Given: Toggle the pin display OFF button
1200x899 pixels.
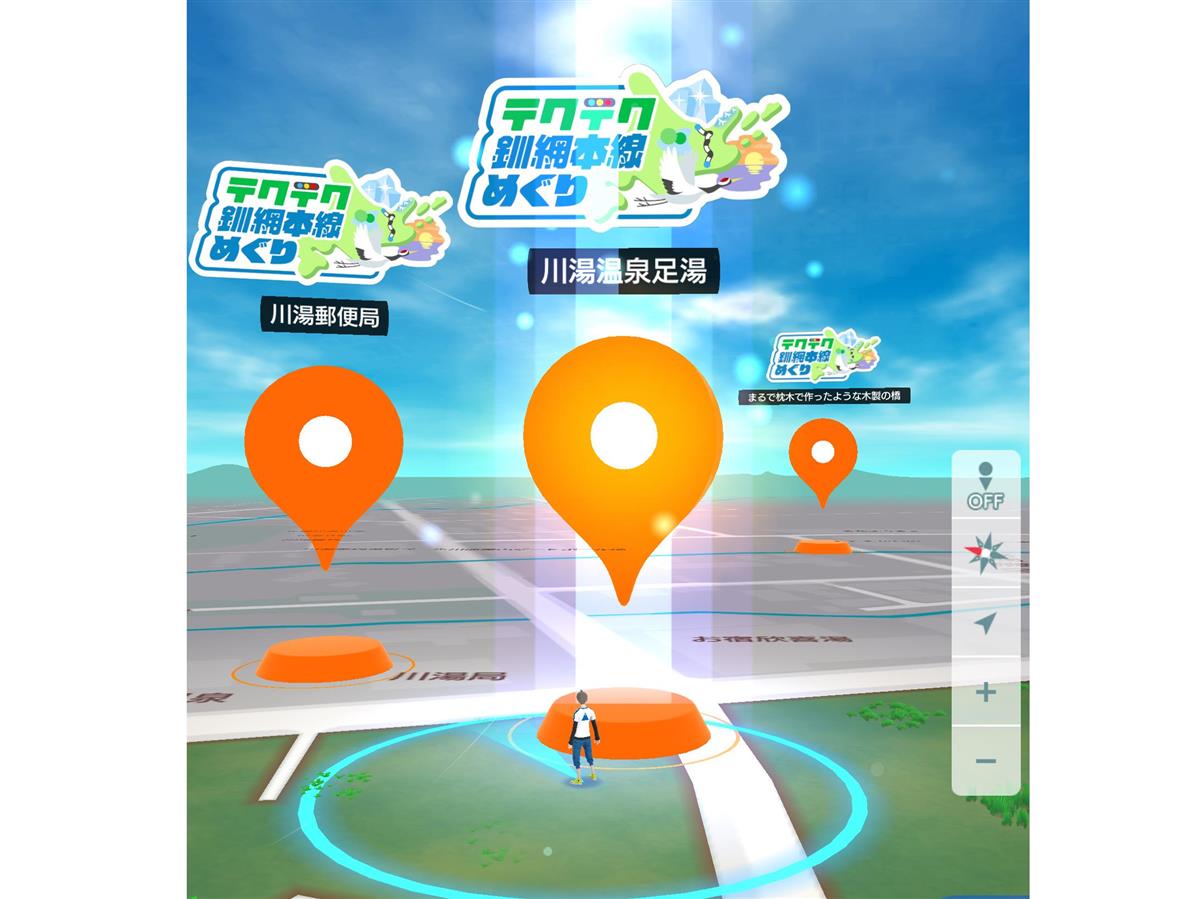Looking at the screenshot, I should tap(985, 487).
